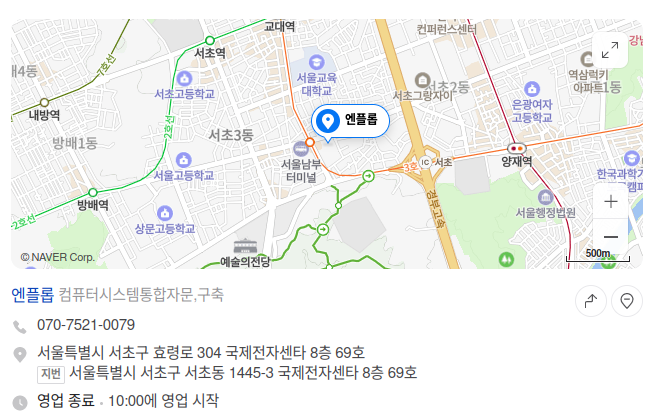Expand the map to full screen
The width and height of the screenshot is (658, 417).
click(x=610, y=50)
